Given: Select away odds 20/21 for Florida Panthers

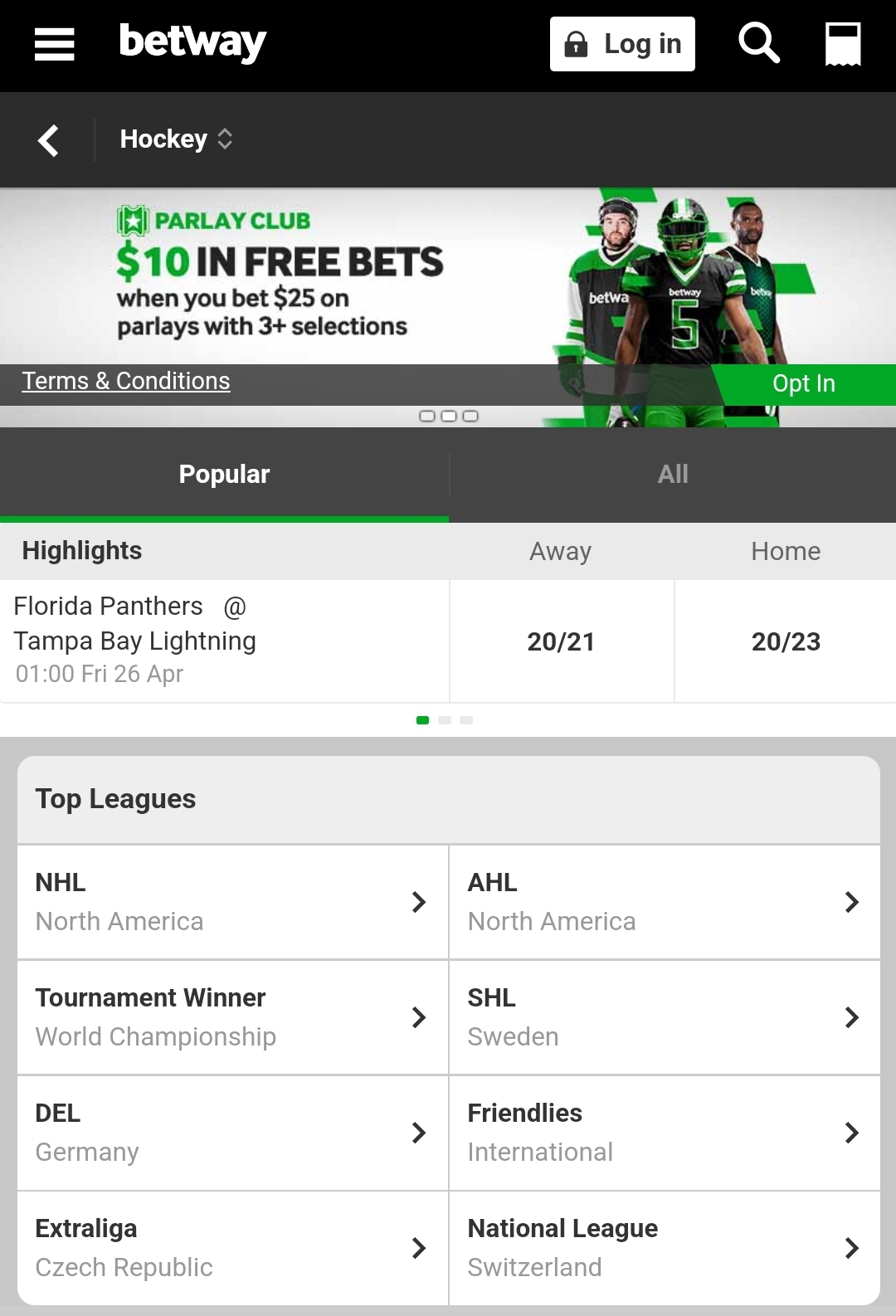Looking at the screenshot, I should [x=562, y=641].
